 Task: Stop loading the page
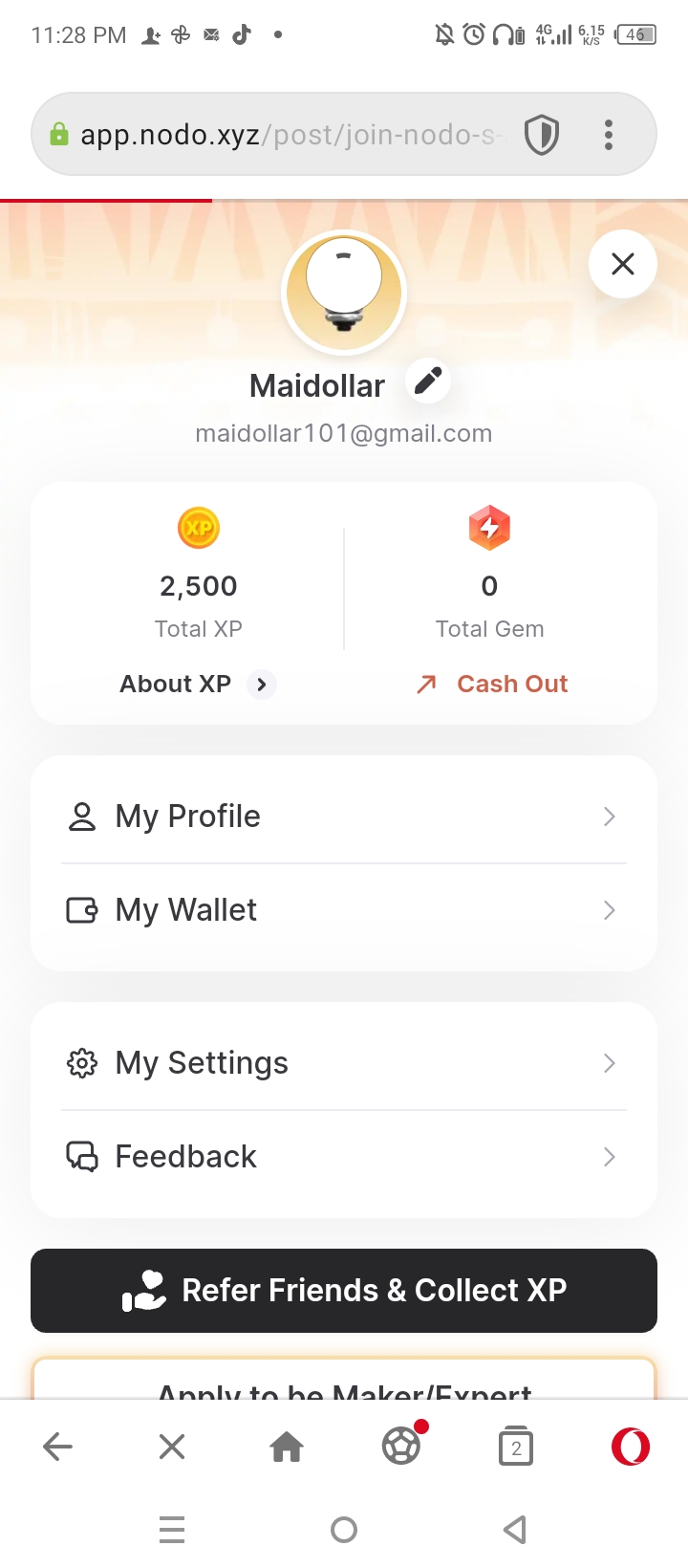point(172,1448)
